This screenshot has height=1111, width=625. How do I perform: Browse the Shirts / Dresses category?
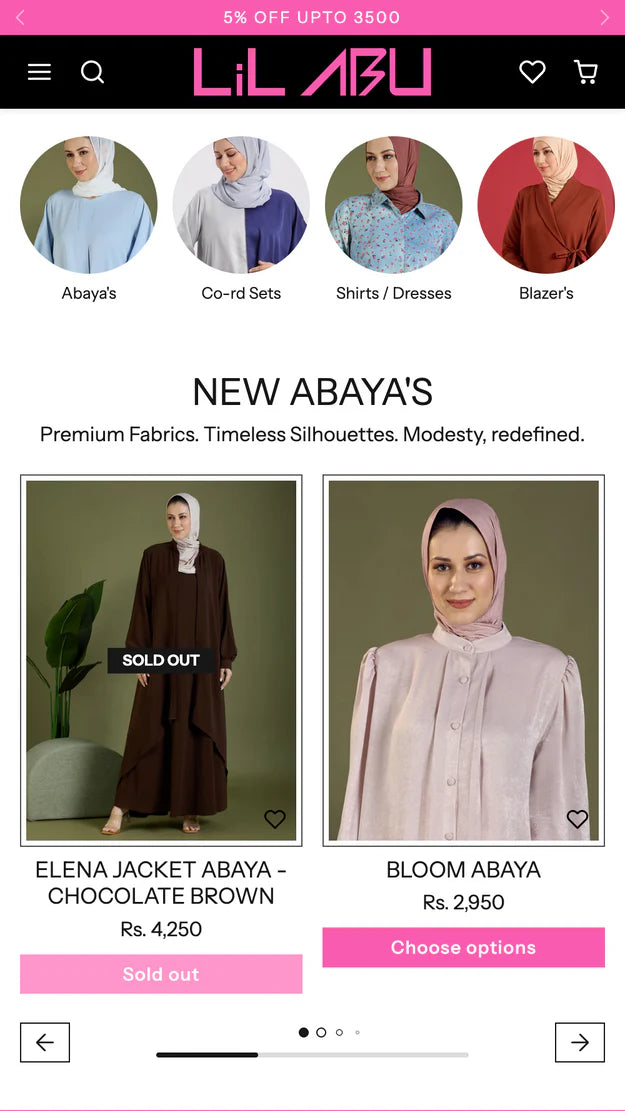[394, 205]
